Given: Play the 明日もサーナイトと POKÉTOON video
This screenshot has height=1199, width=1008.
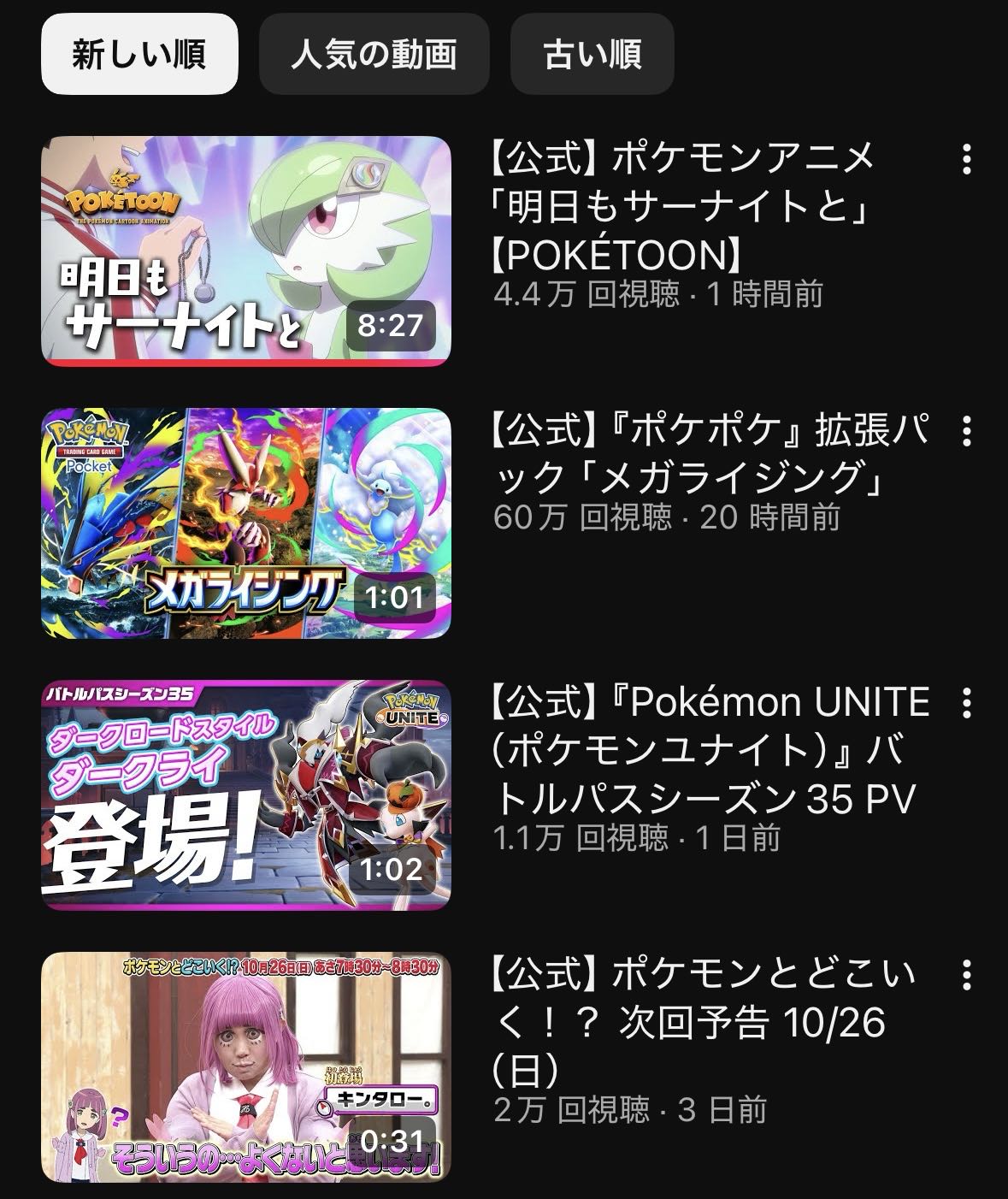Looking at the screenshot, I should (x=246, y=251).
